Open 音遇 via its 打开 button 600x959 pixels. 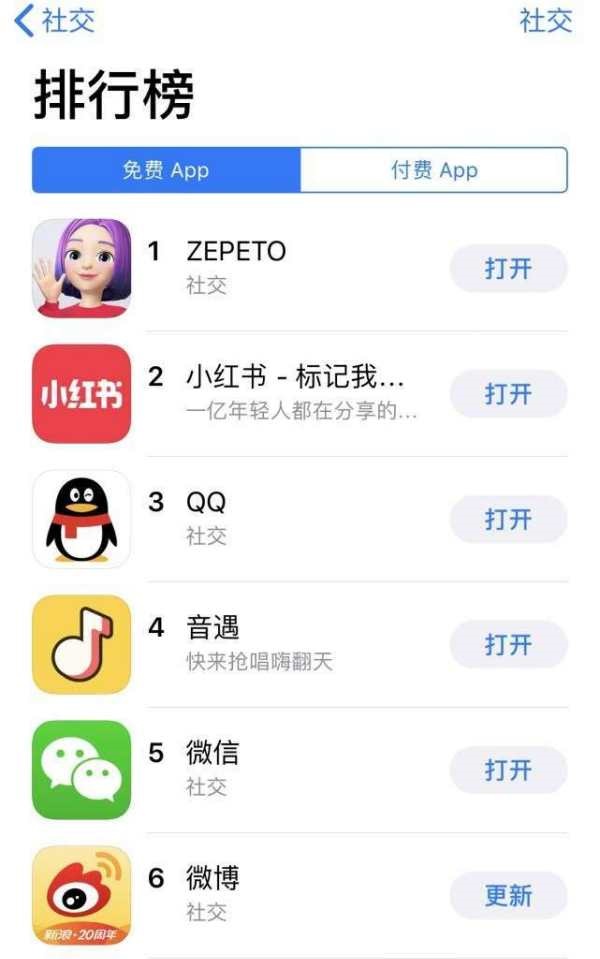[508, 645]
